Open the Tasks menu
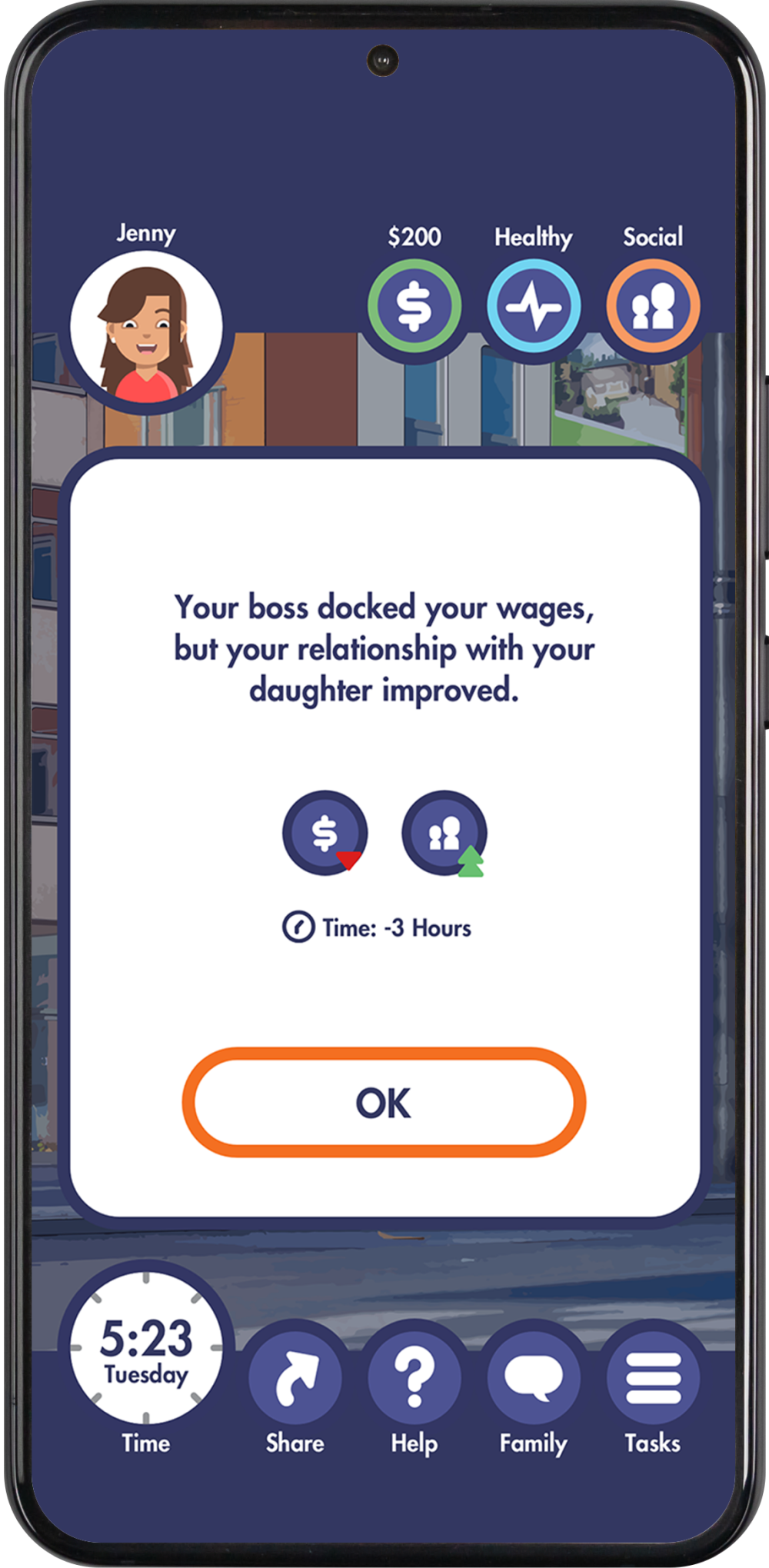Viewport: 769px width, 1568px height. (x=653, y=1377)
